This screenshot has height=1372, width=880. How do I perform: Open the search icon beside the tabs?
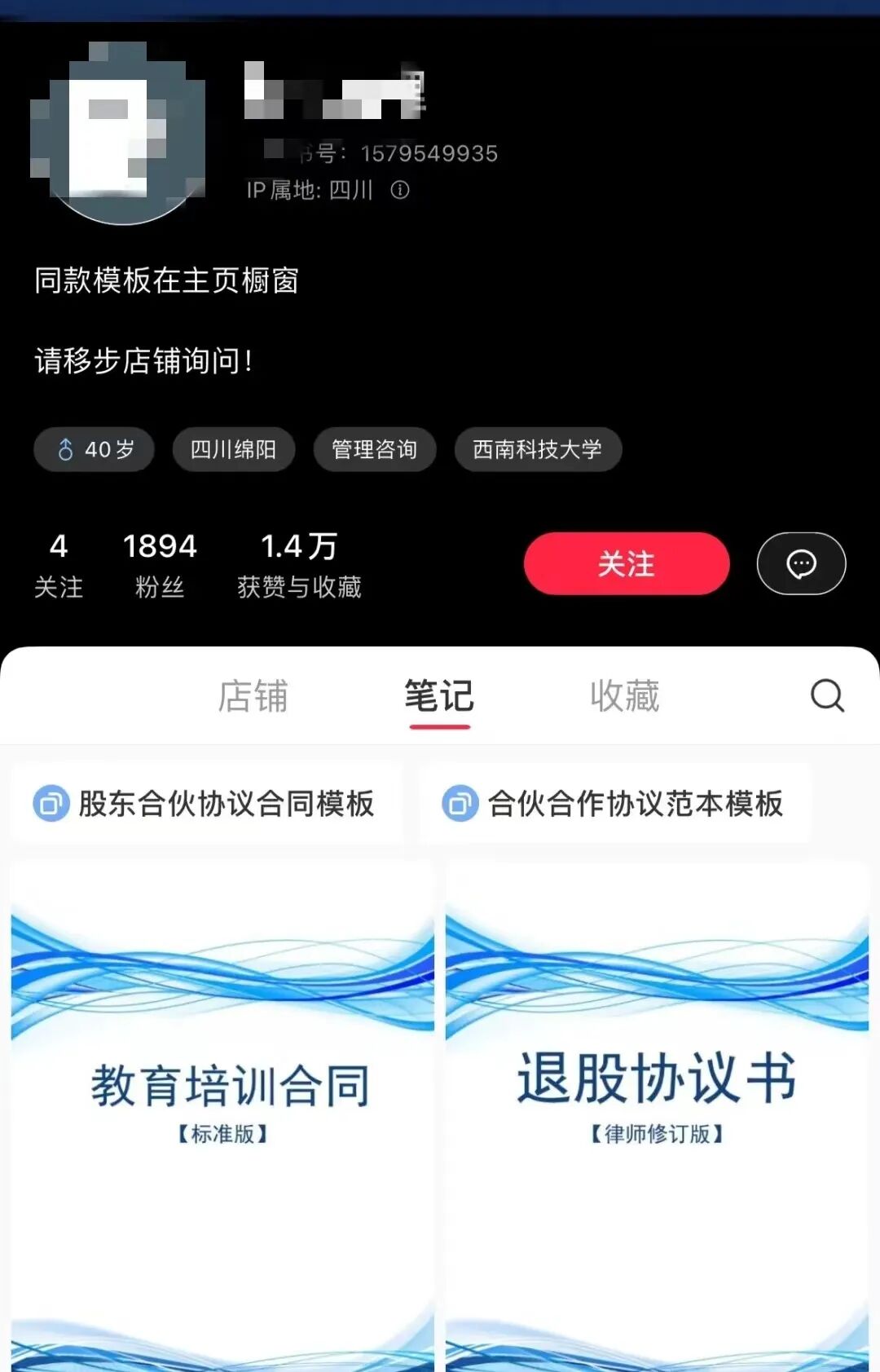click(828, 695)
